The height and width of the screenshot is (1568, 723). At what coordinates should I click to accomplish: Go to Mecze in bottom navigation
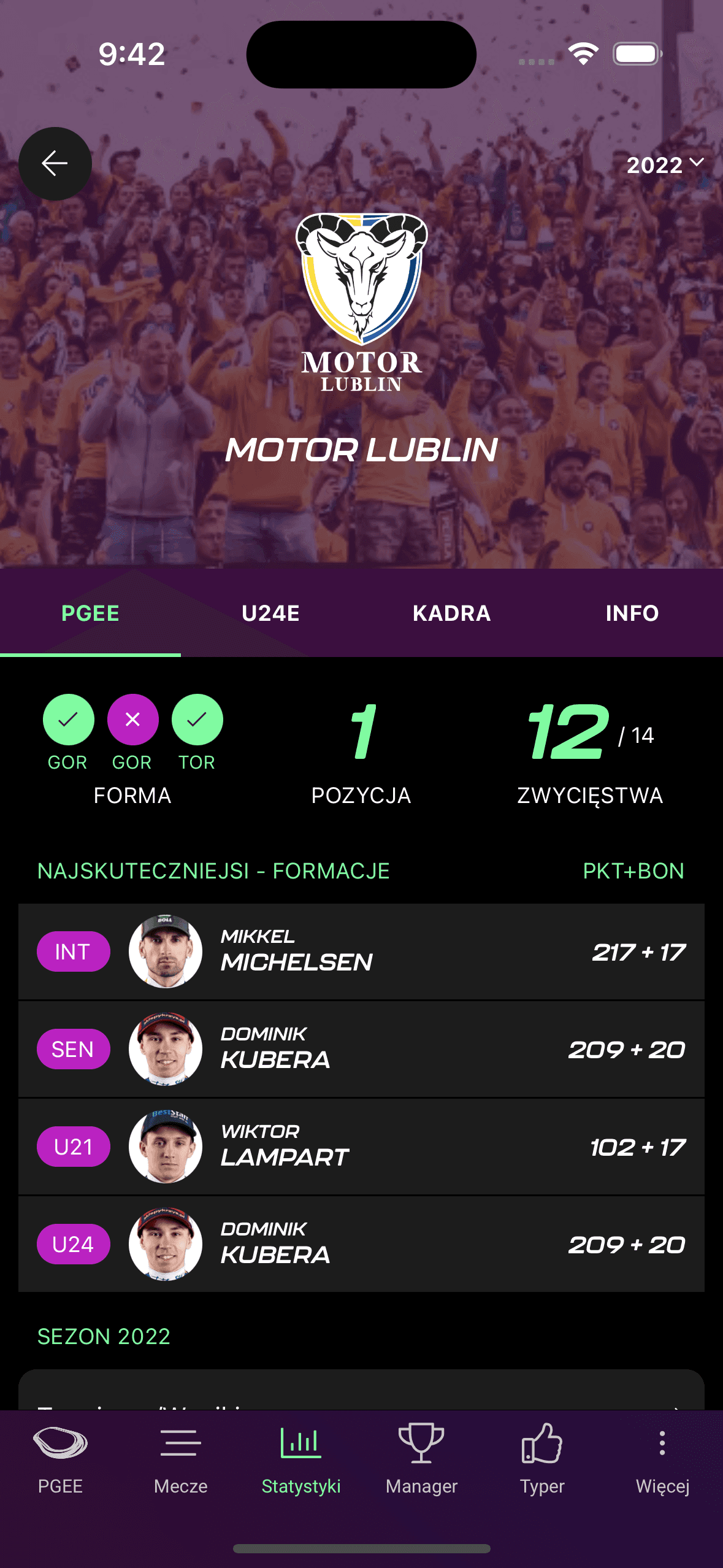tap(180, 1459)
